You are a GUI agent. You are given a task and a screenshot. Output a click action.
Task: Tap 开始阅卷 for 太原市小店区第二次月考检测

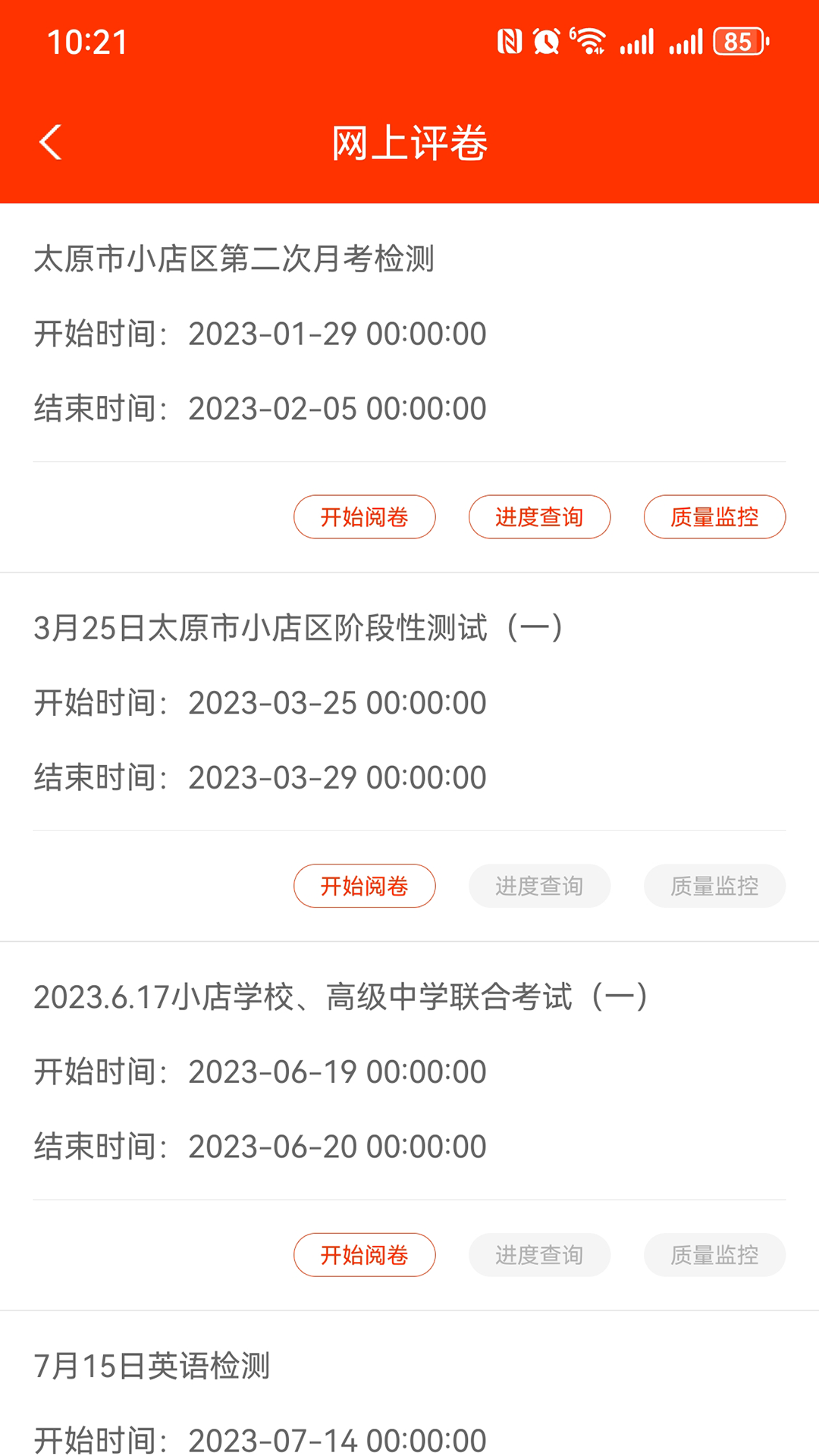pos(365,517)
